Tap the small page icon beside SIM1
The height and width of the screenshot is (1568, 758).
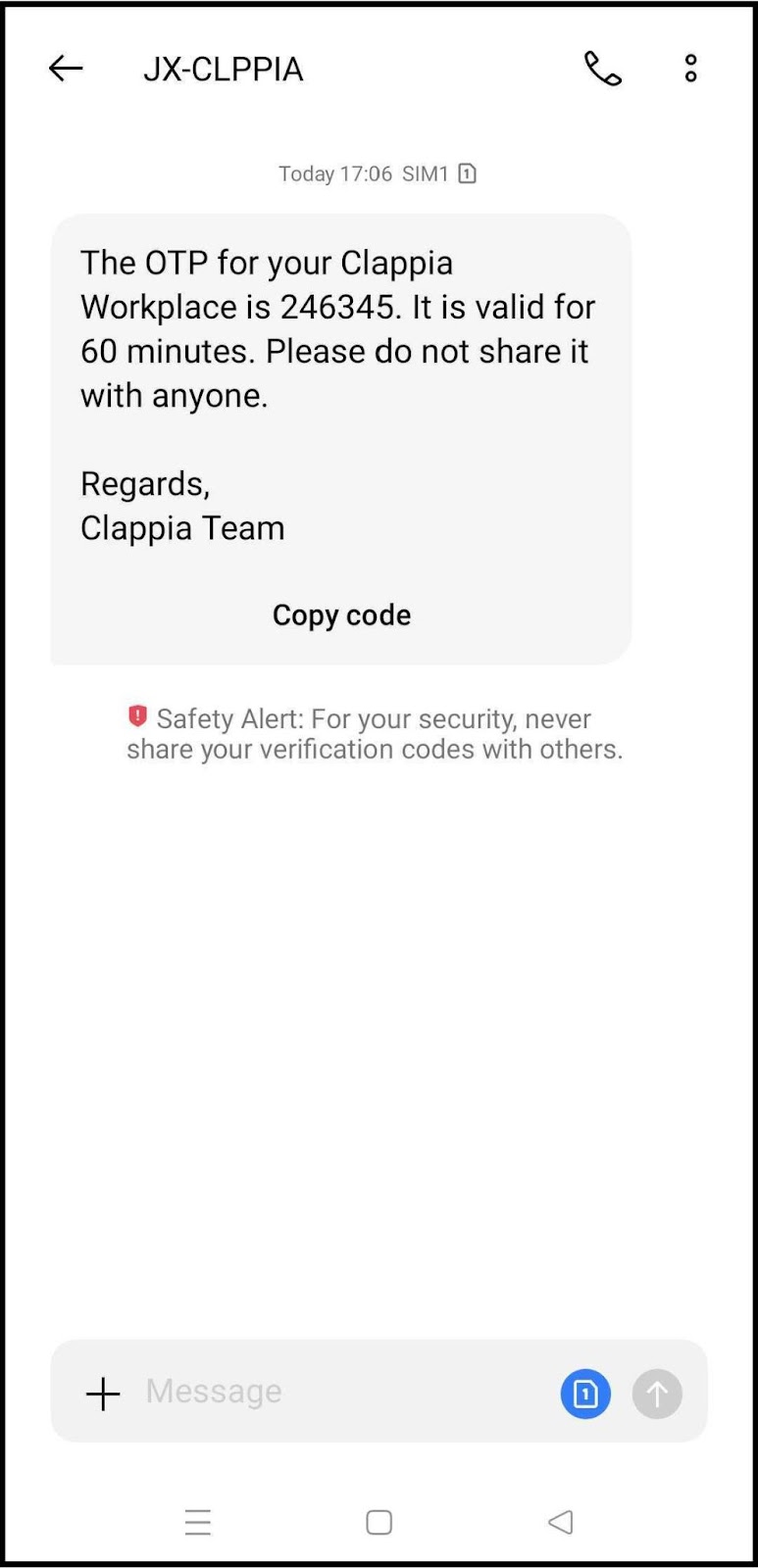(x=468, y=172)
